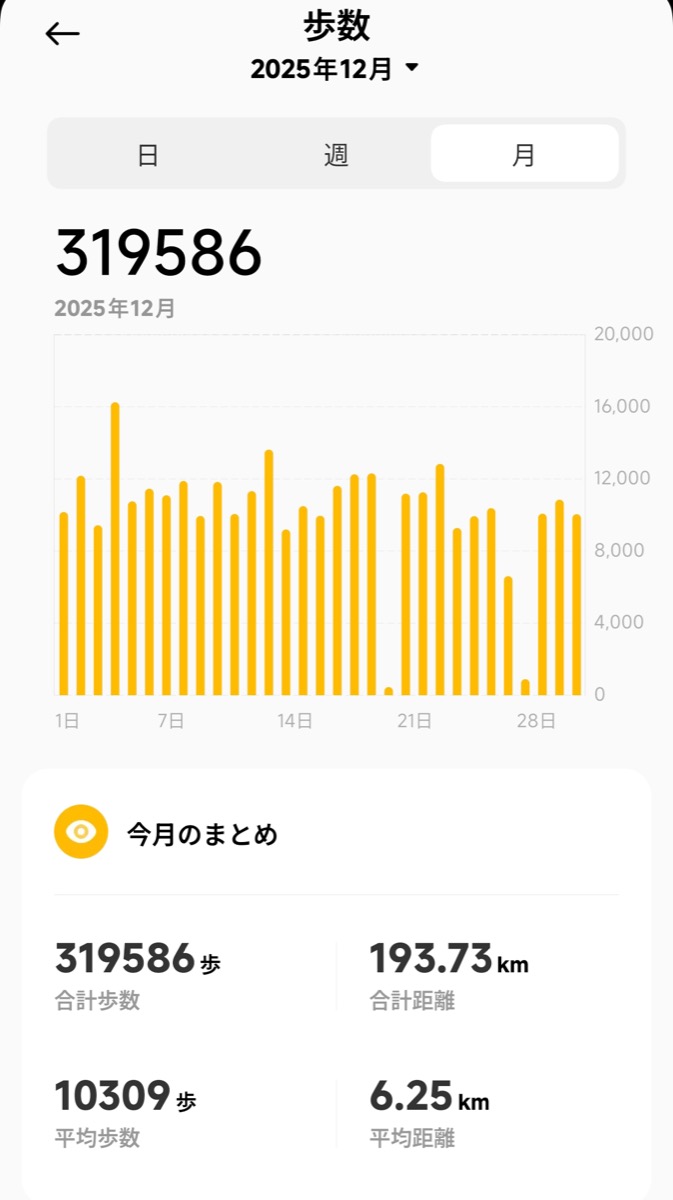This screenshot has height=1200, width=673.
Task: Switch to the 週 tab
Action: [336, 155]
